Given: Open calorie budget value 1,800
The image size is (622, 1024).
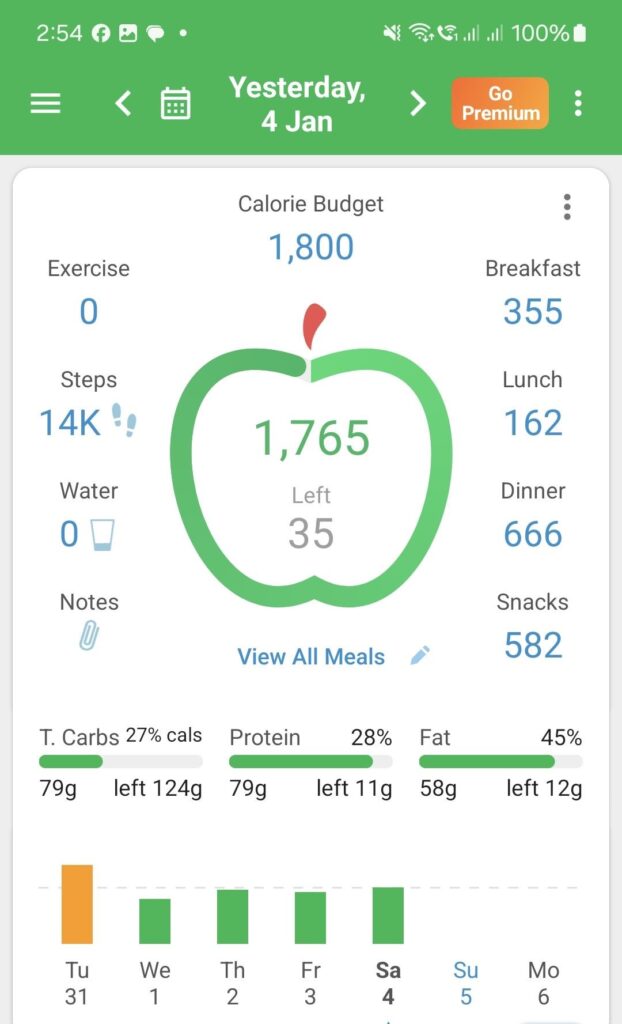Looking at the screenshot, I should 311,248.
